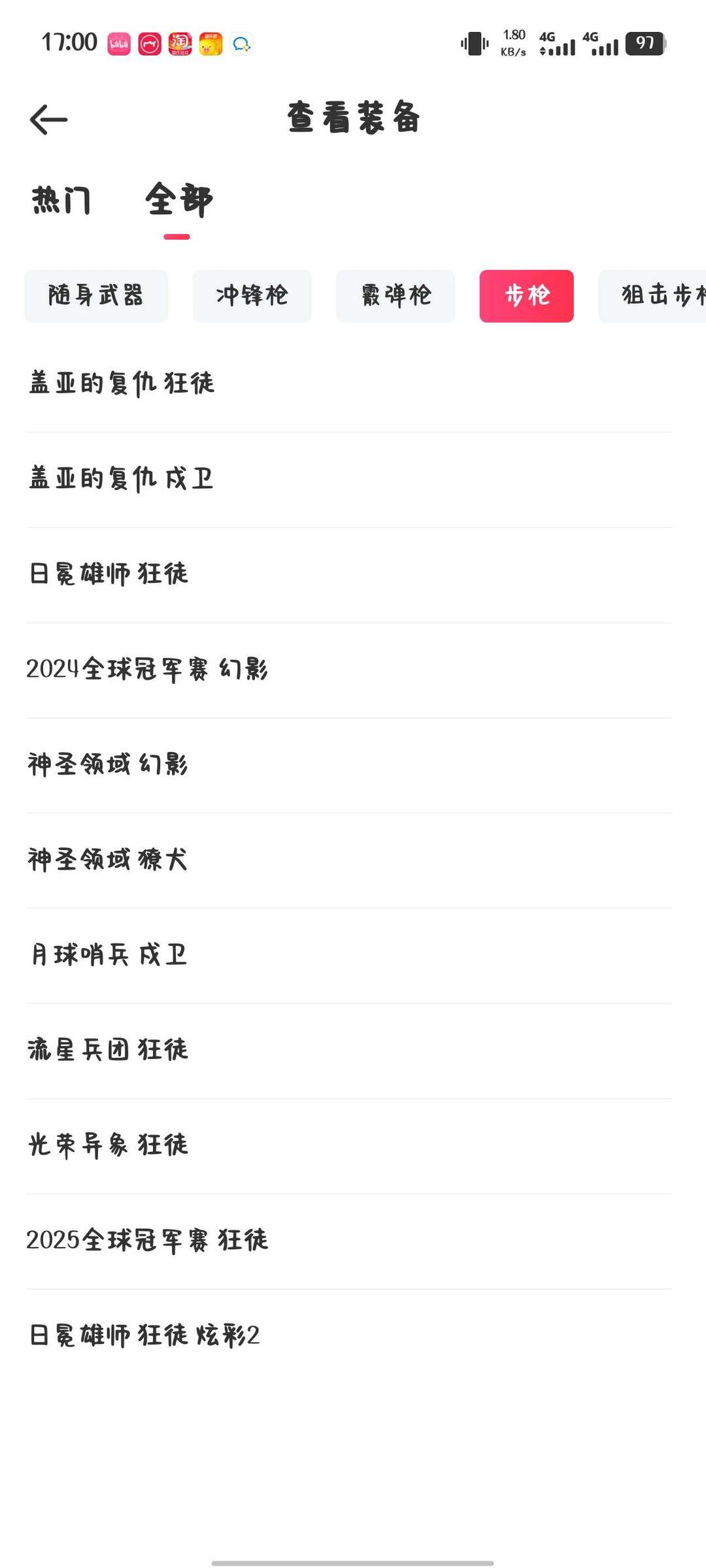
Task: Open 盖亚的复仇 狂徒
Action: click(122, 384)
